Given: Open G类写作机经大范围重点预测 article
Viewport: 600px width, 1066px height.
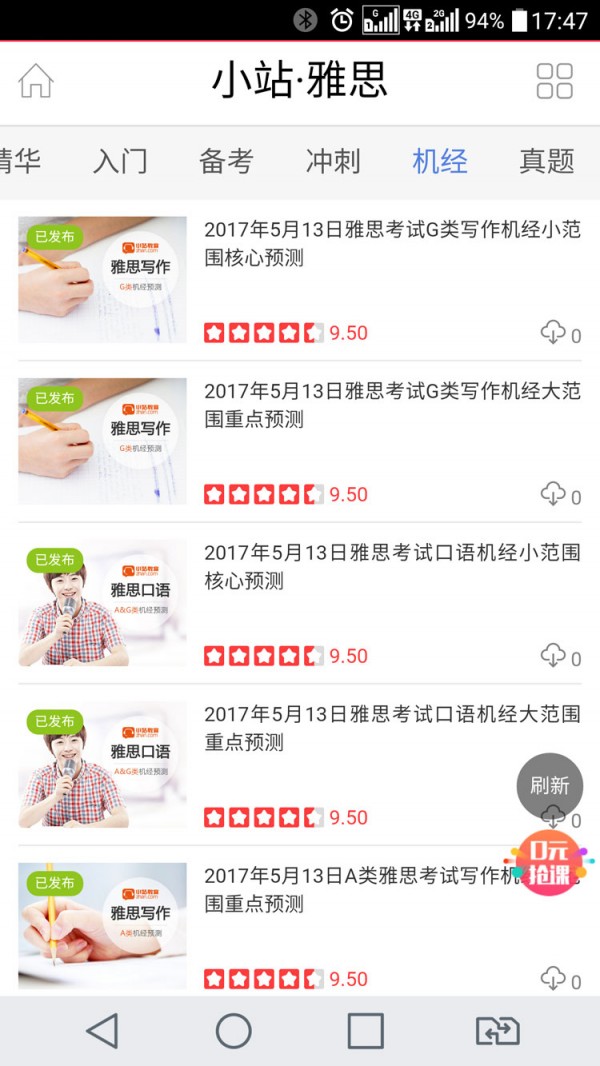Looking at the screenshot, I should pos(392,405).
